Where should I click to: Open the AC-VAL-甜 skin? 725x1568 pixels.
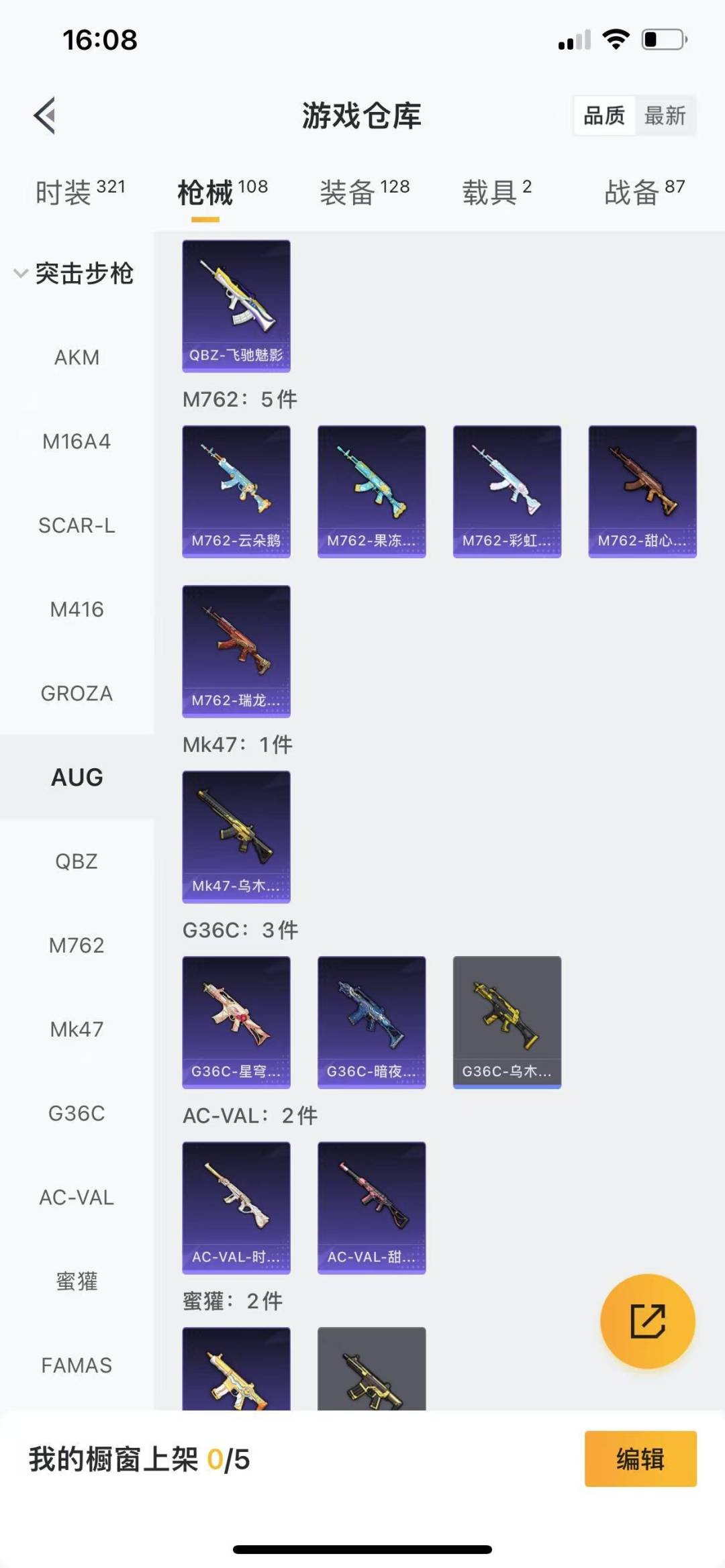point(371,1208)
